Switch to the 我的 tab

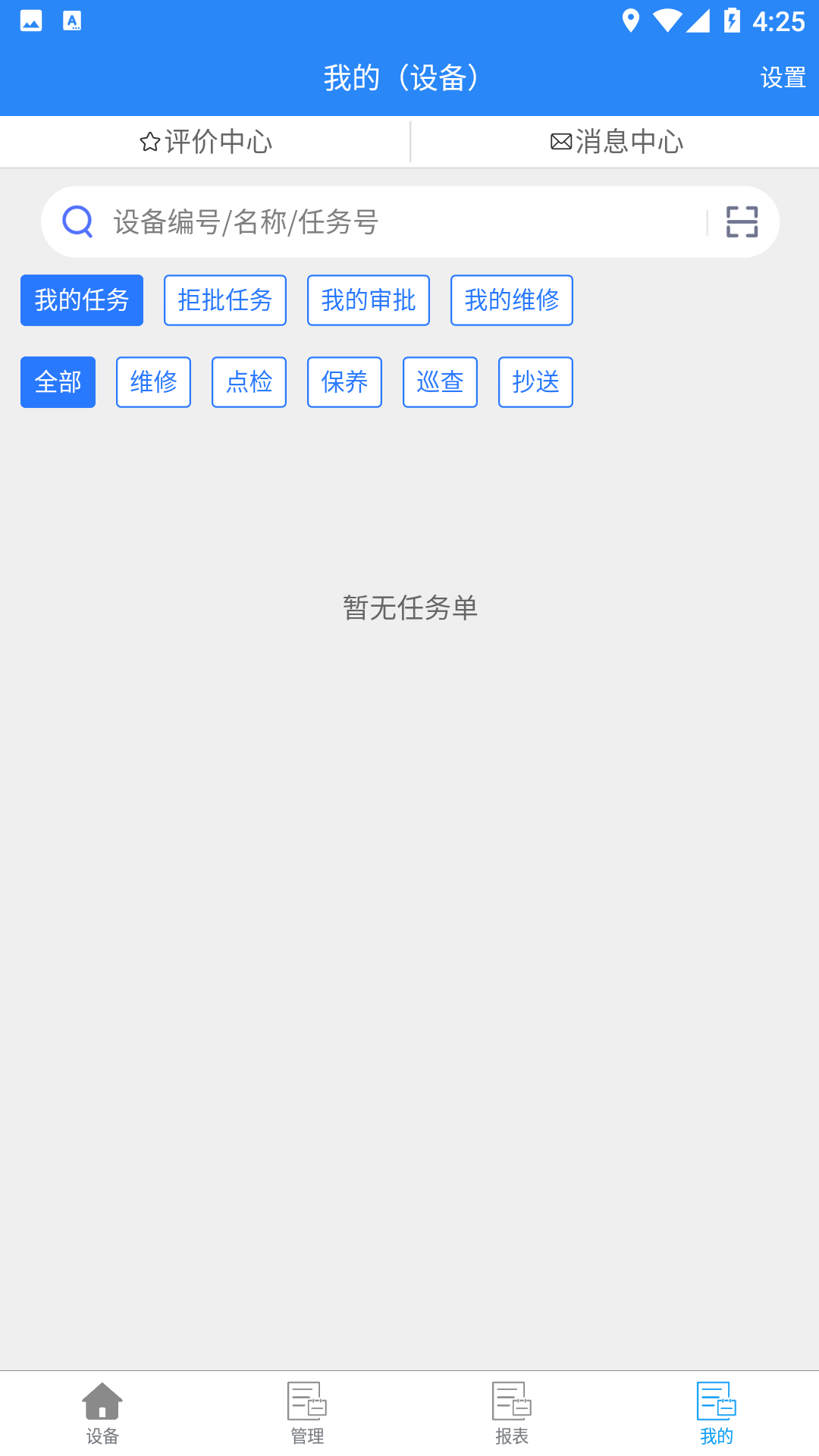tap(717, 1413)
